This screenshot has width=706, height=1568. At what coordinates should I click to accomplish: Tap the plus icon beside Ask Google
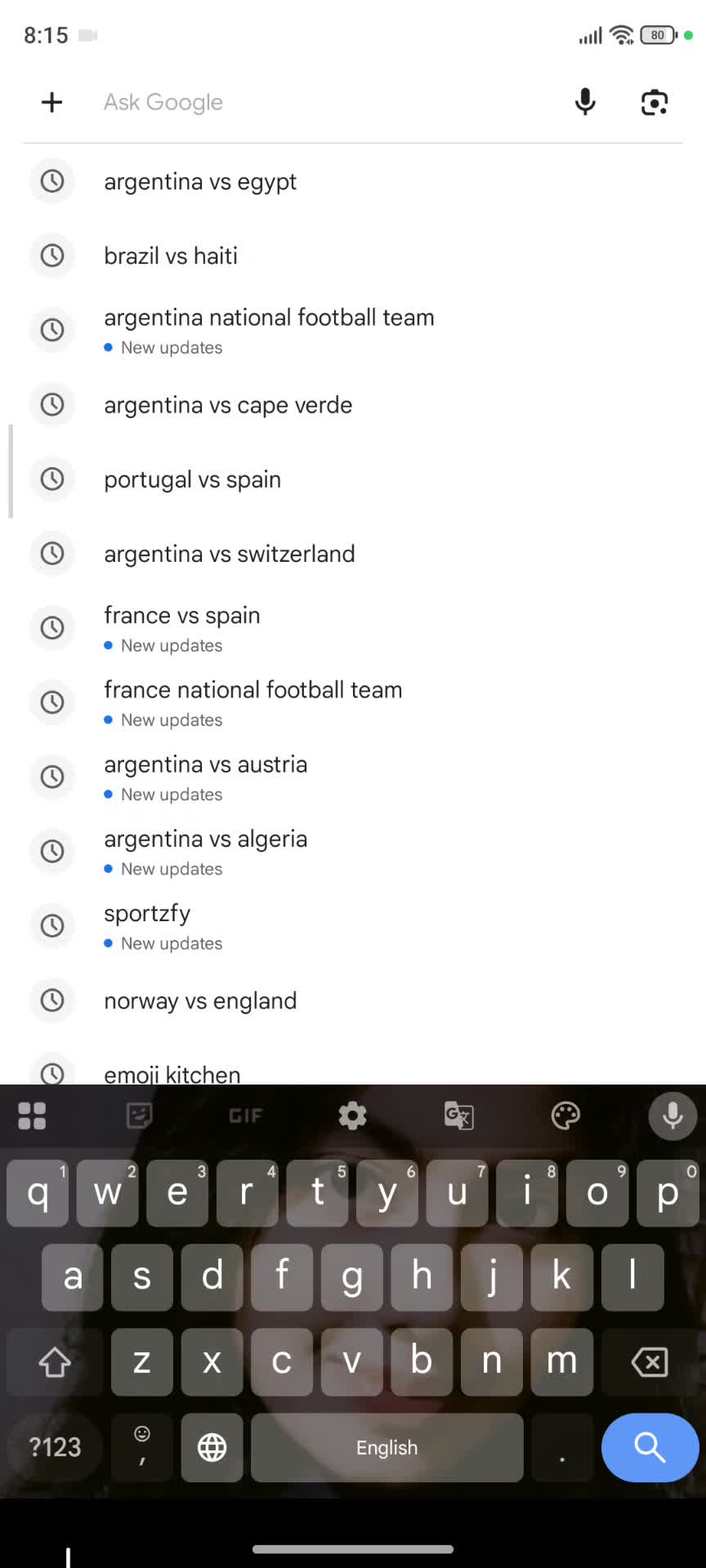(x=51, y=102)
